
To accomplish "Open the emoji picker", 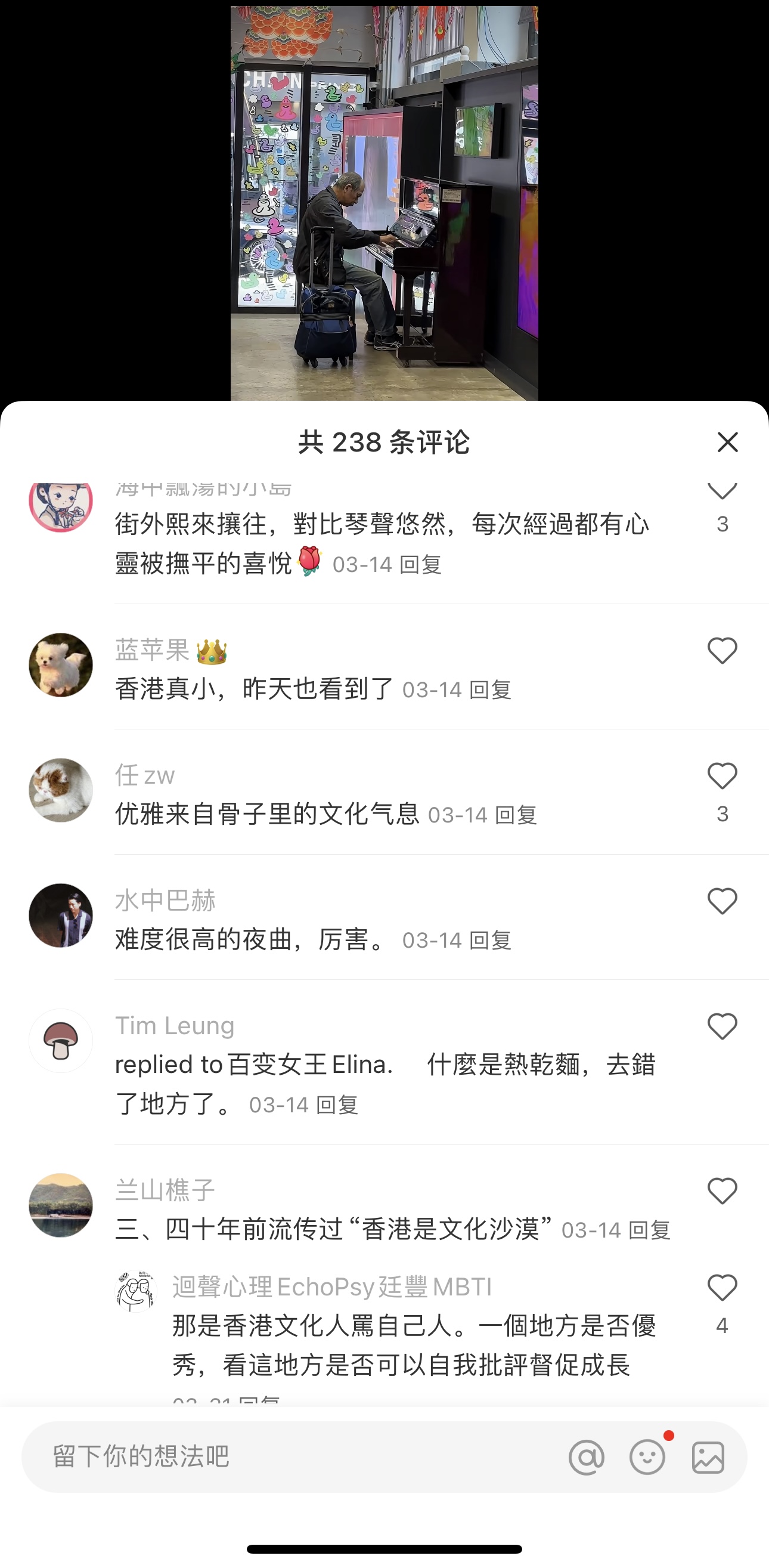I will 647,1458.
